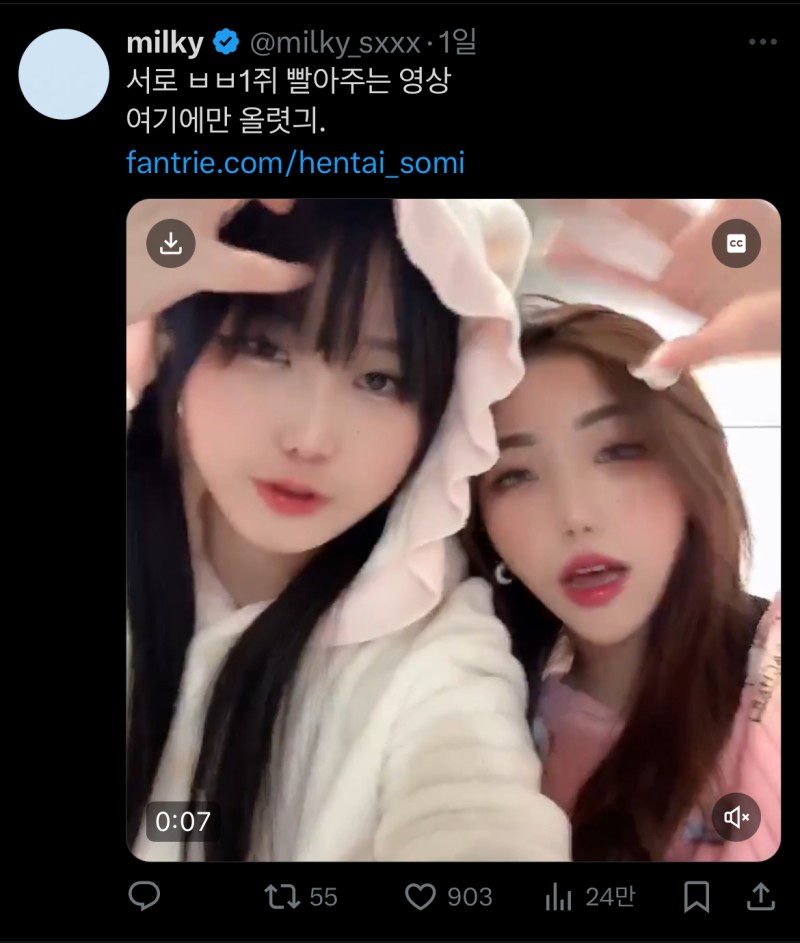The image size is (800, 943).
Task: Mute the video audio
Action: tap(736, 816)
